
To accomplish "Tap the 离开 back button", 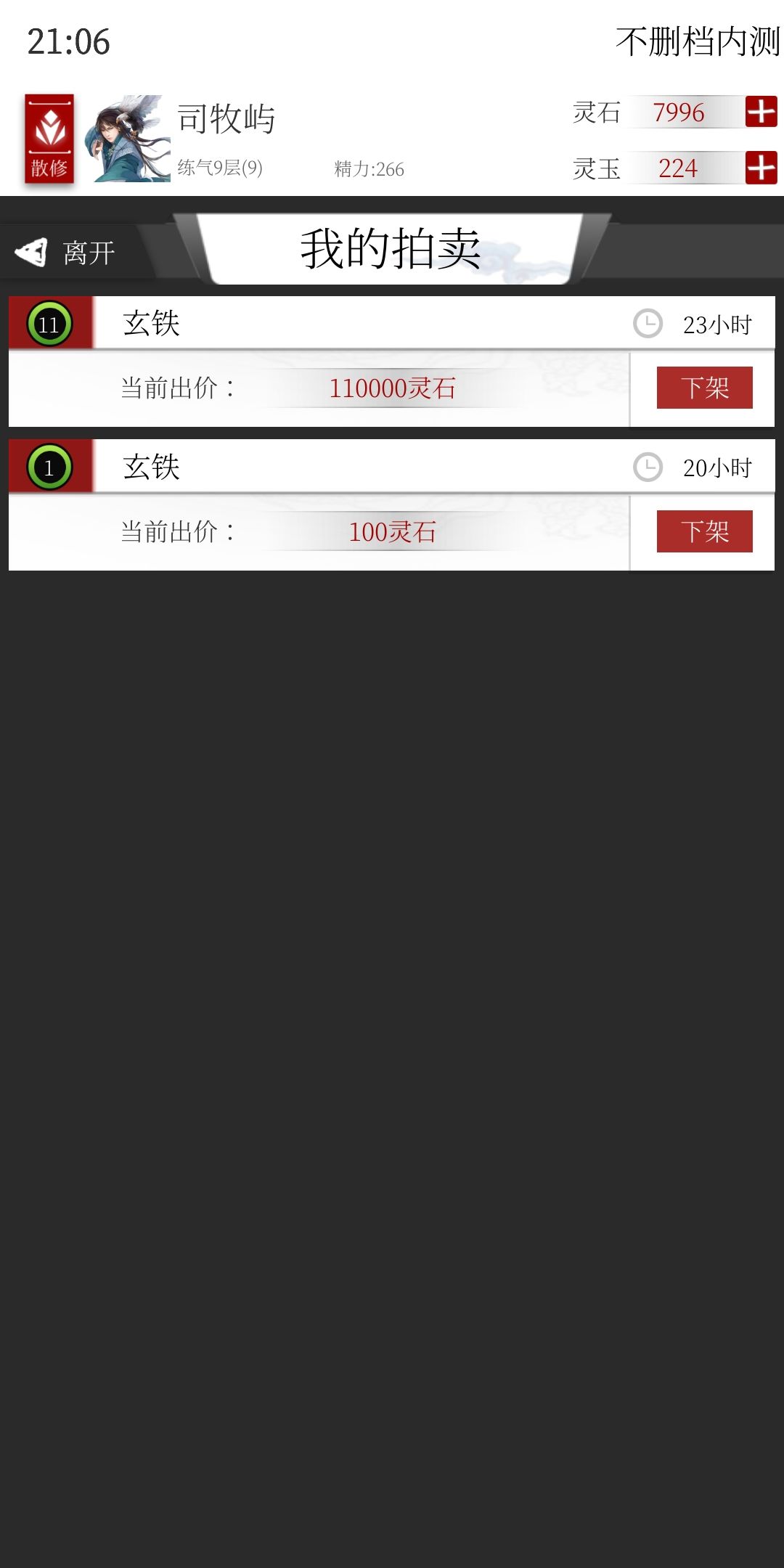I will 67,253.
